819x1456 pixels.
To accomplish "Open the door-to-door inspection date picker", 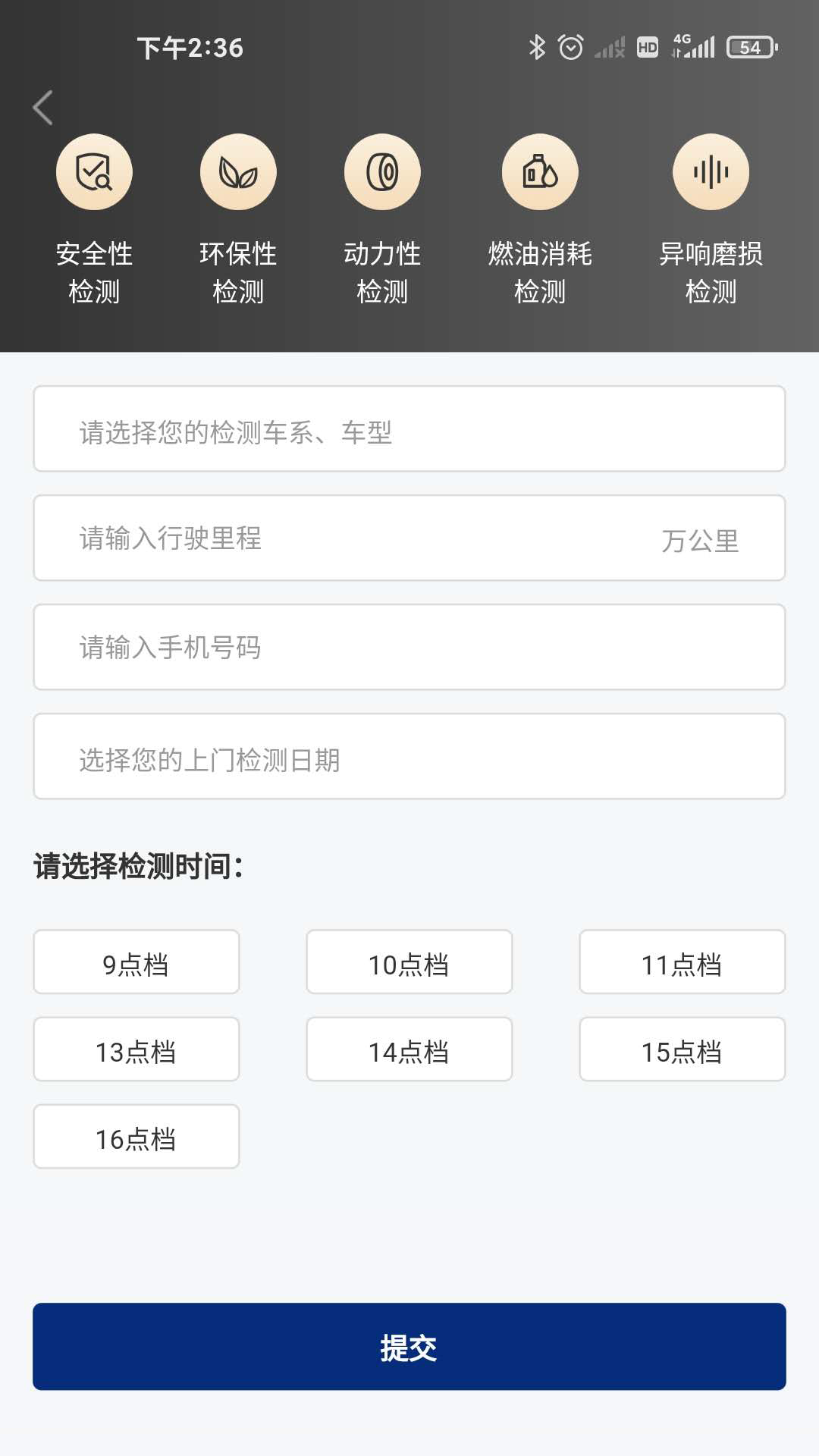I will click(x=409, y=757).
